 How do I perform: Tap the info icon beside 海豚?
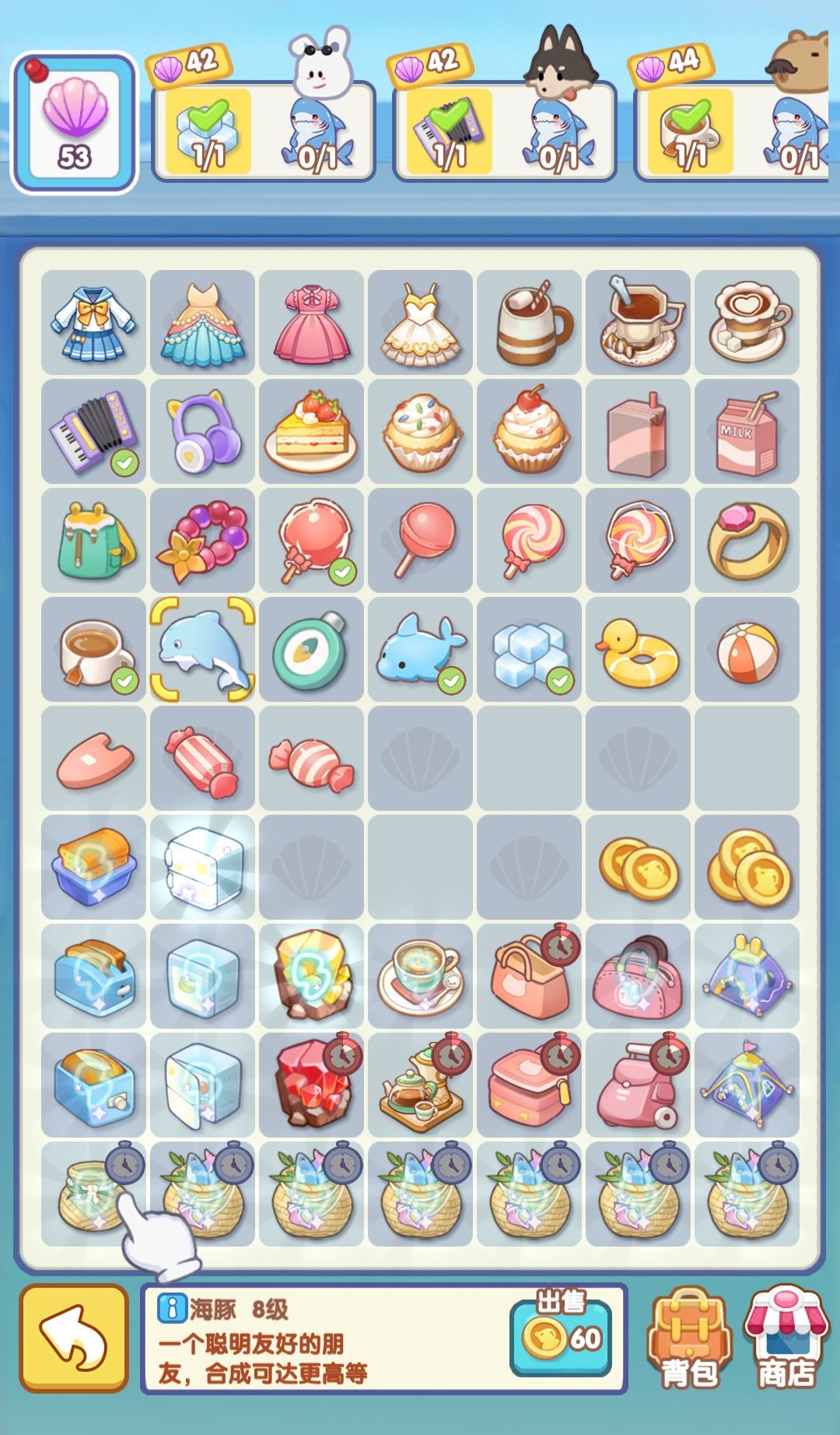(x=171, y=1308)
